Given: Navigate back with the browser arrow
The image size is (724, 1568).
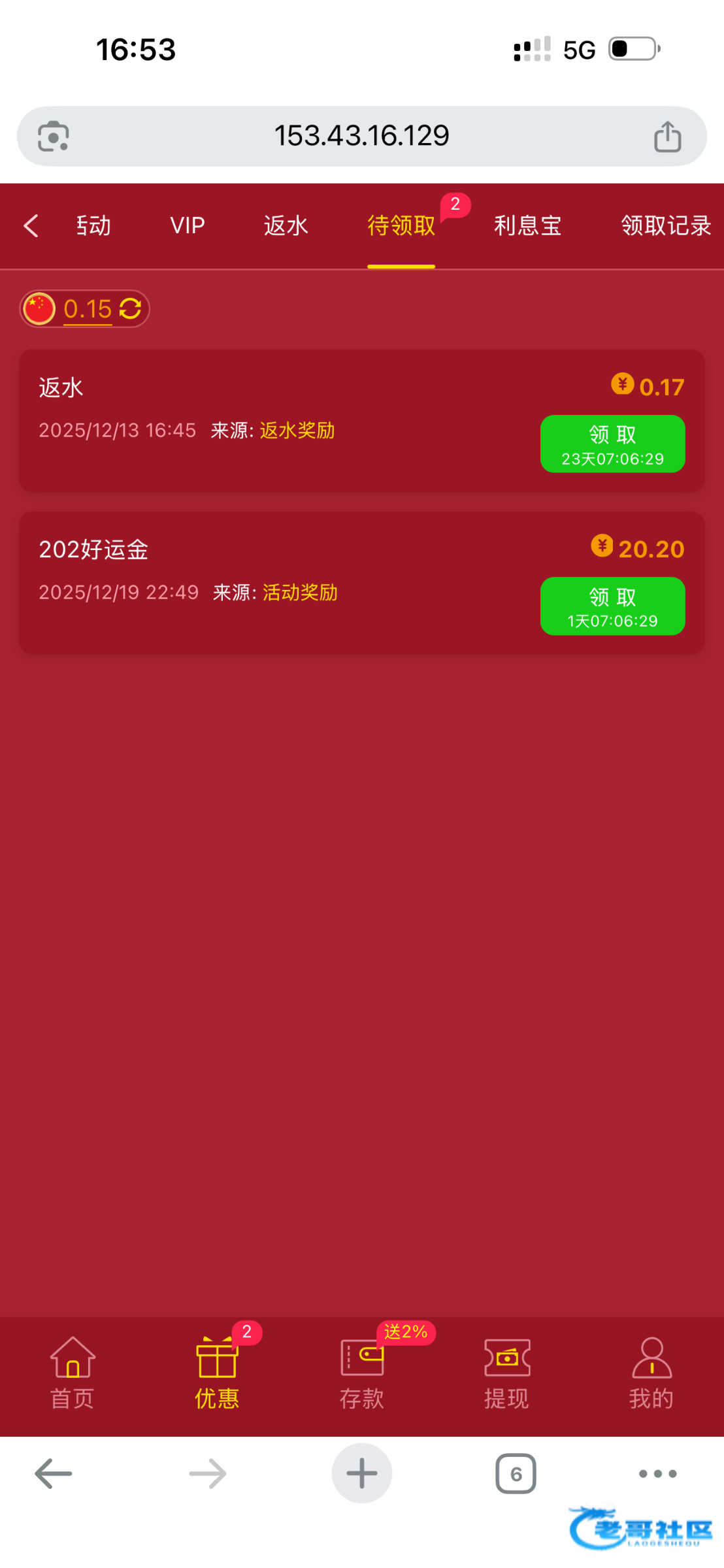Looking at the screenshot, I should point(54,1473).
